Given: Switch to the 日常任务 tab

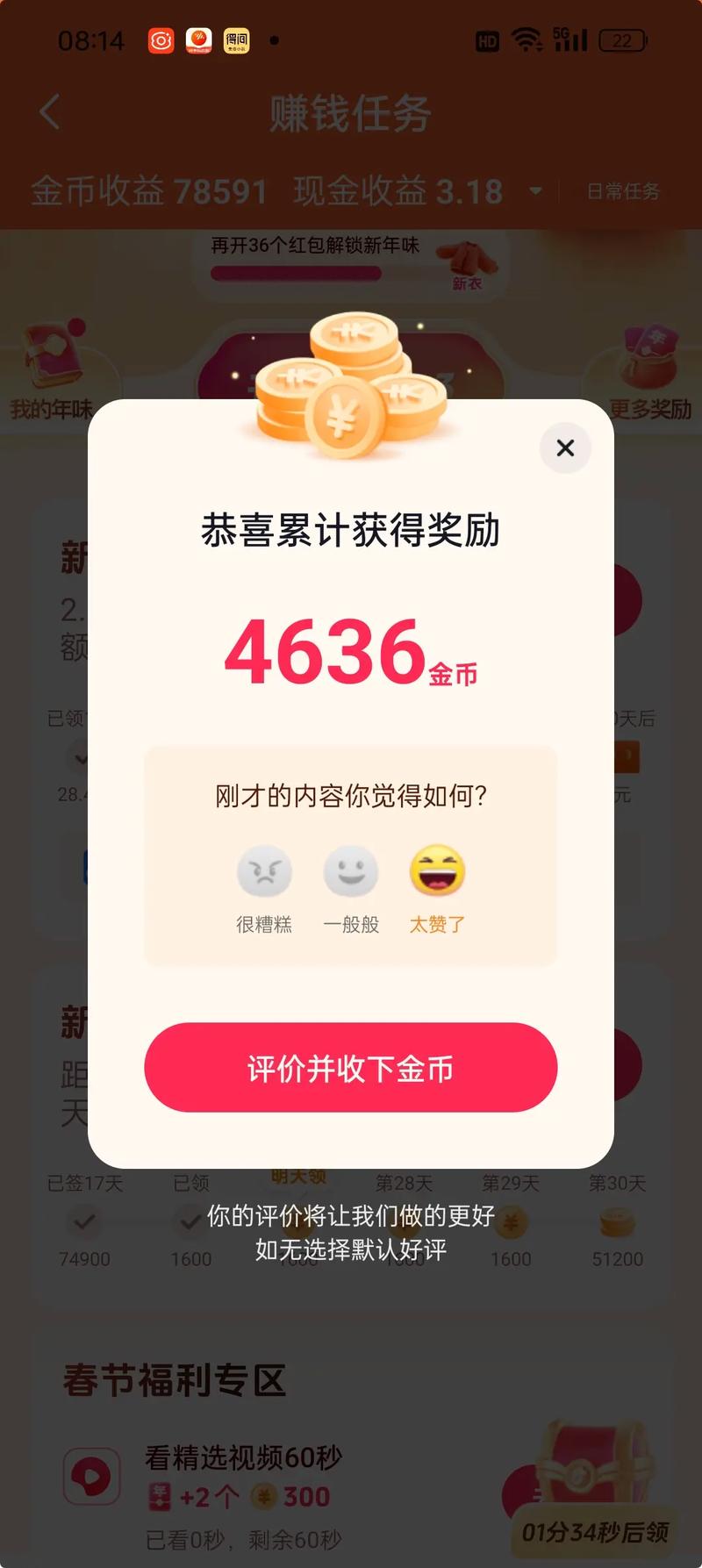Looking at the screenshot, I should tap(623, 191).
